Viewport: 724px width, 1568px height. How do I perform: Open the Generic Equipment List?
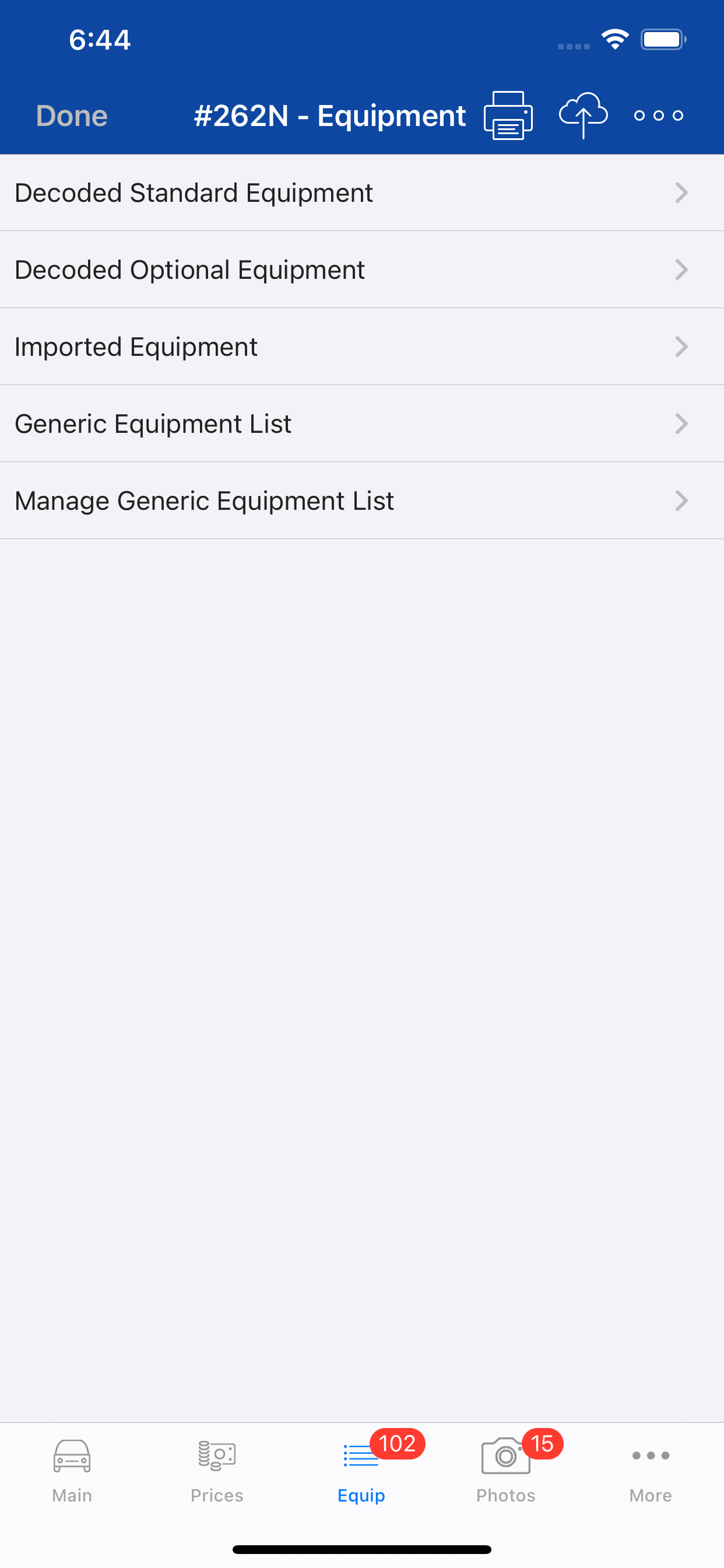361,423
